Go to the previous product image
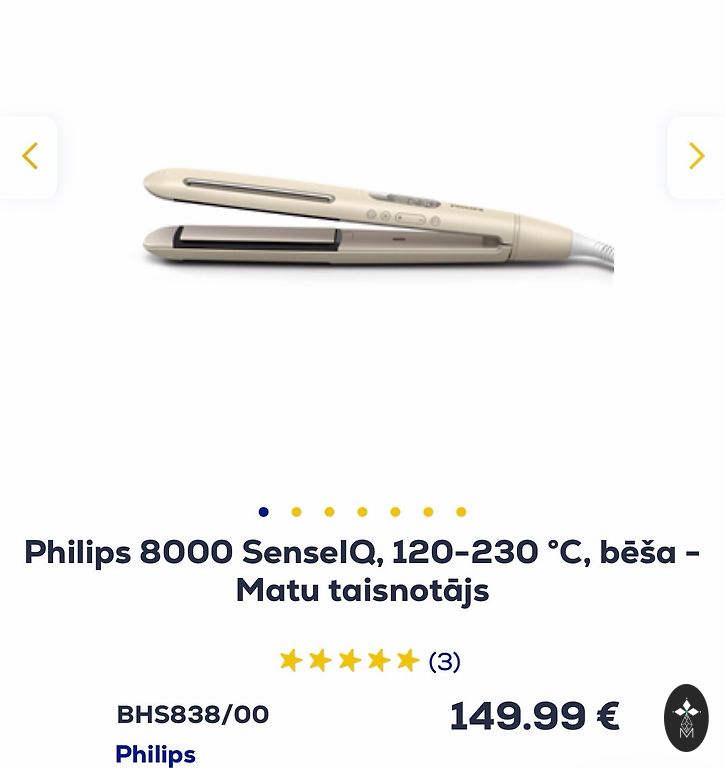The height and width of the screenshot is (768, 725). [x=29, y=157]
